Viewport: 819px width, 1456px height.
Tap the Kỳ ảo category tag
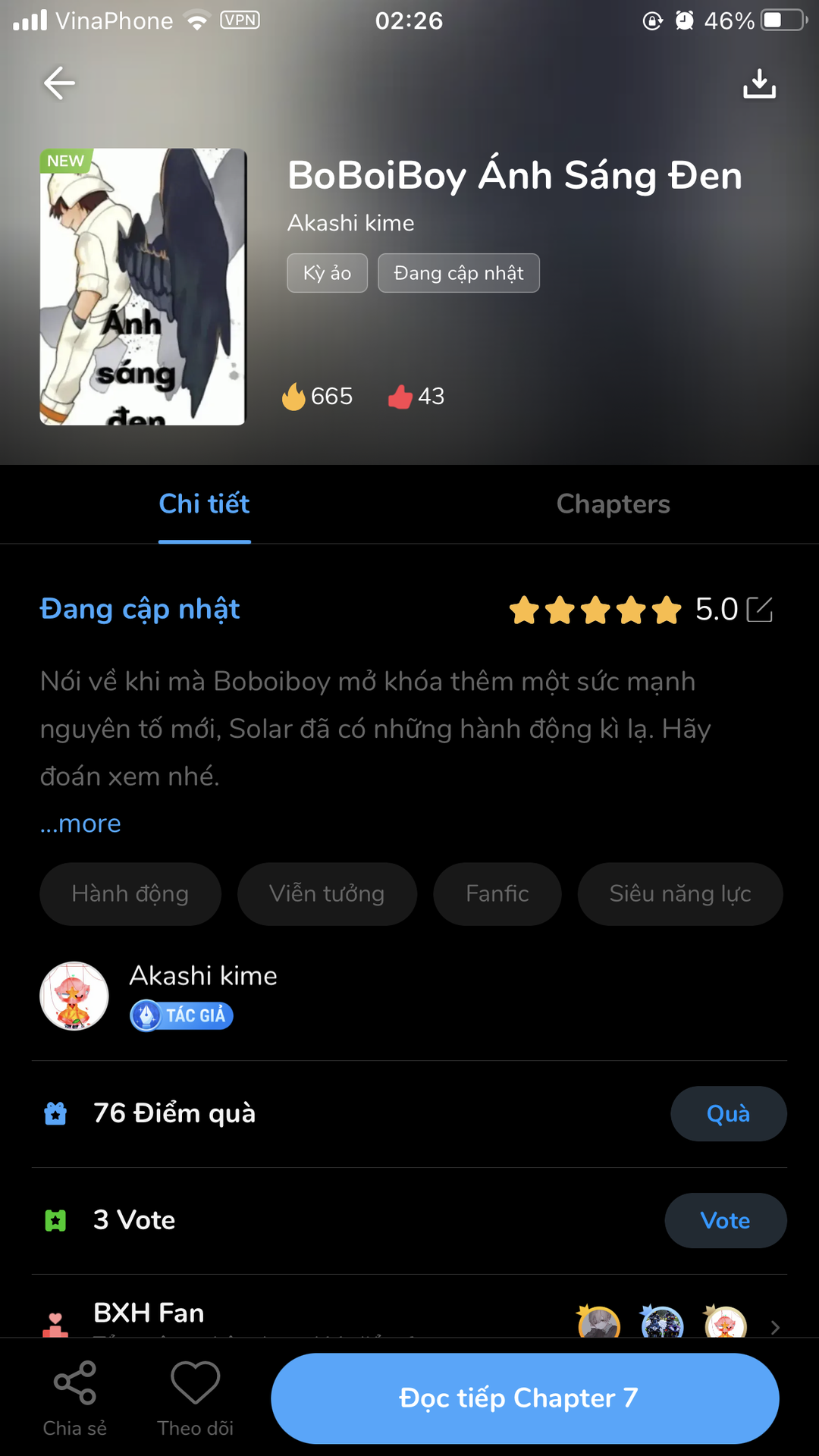tap(327, 273)
